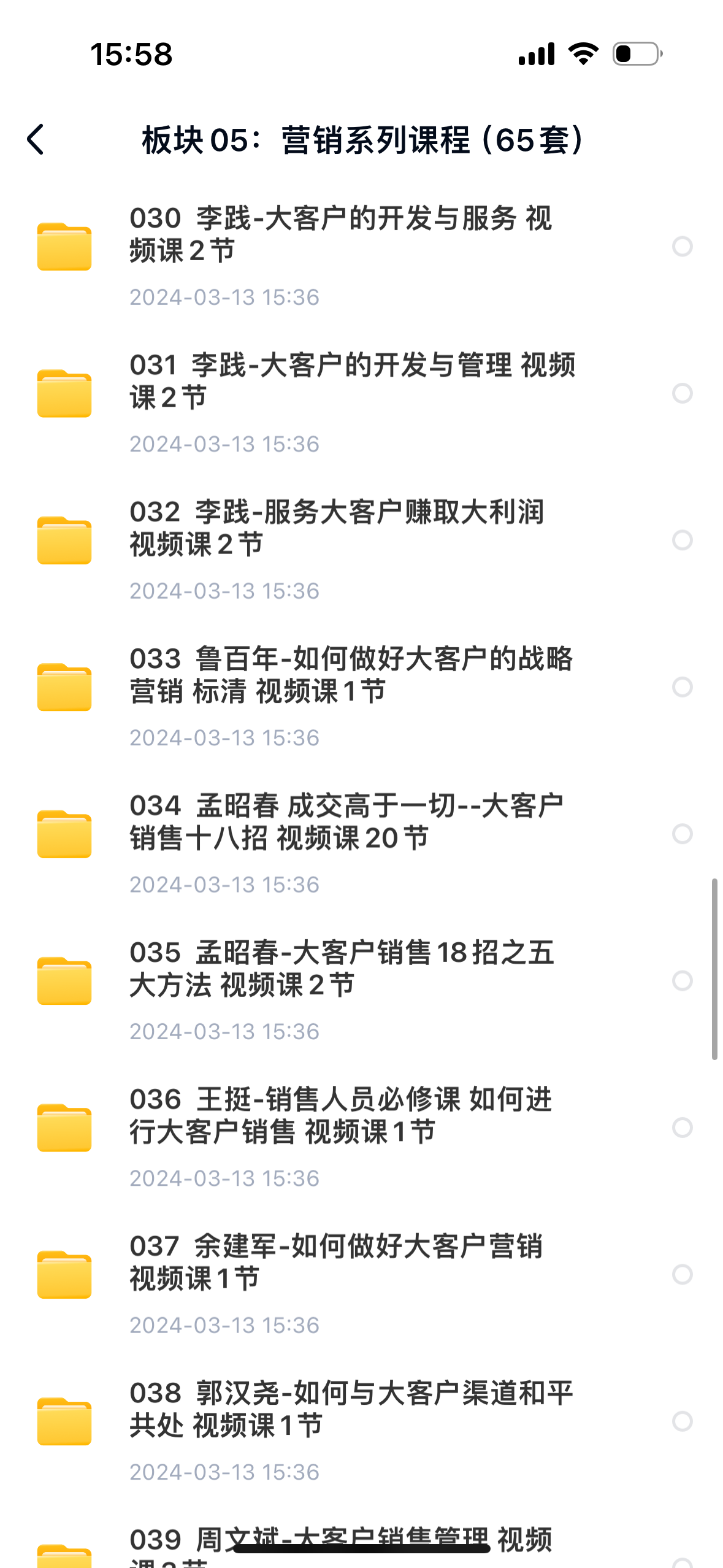The image size is (723, 1568).
Task: Mark folder 033 with its selection circle
Action: coord(682,687)
